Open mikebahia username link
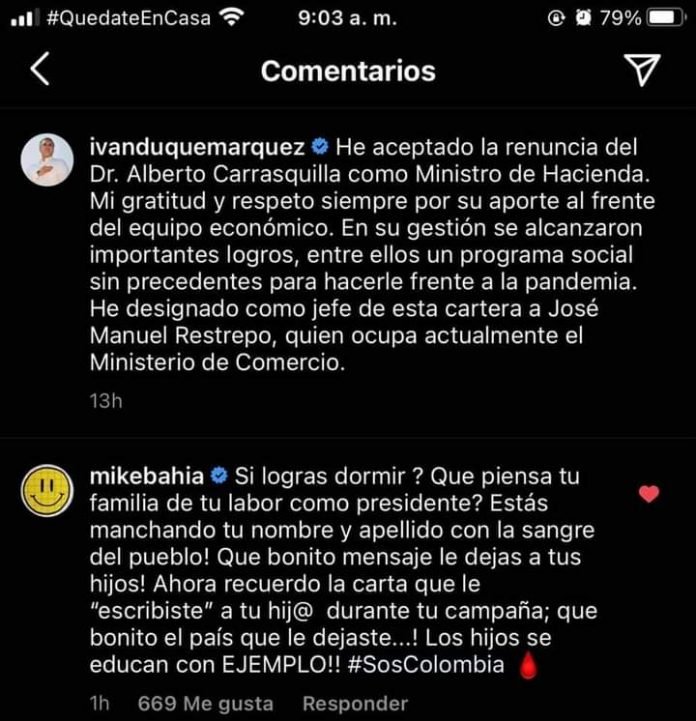 [x=147, y=475]
